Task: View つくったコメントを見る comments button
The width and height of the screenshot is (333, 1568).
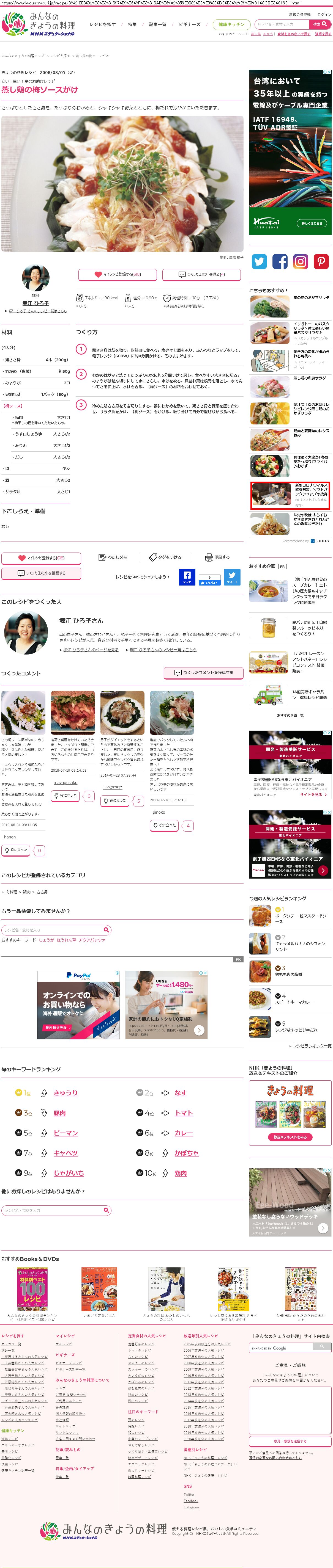Action: (x=202, y=275)
